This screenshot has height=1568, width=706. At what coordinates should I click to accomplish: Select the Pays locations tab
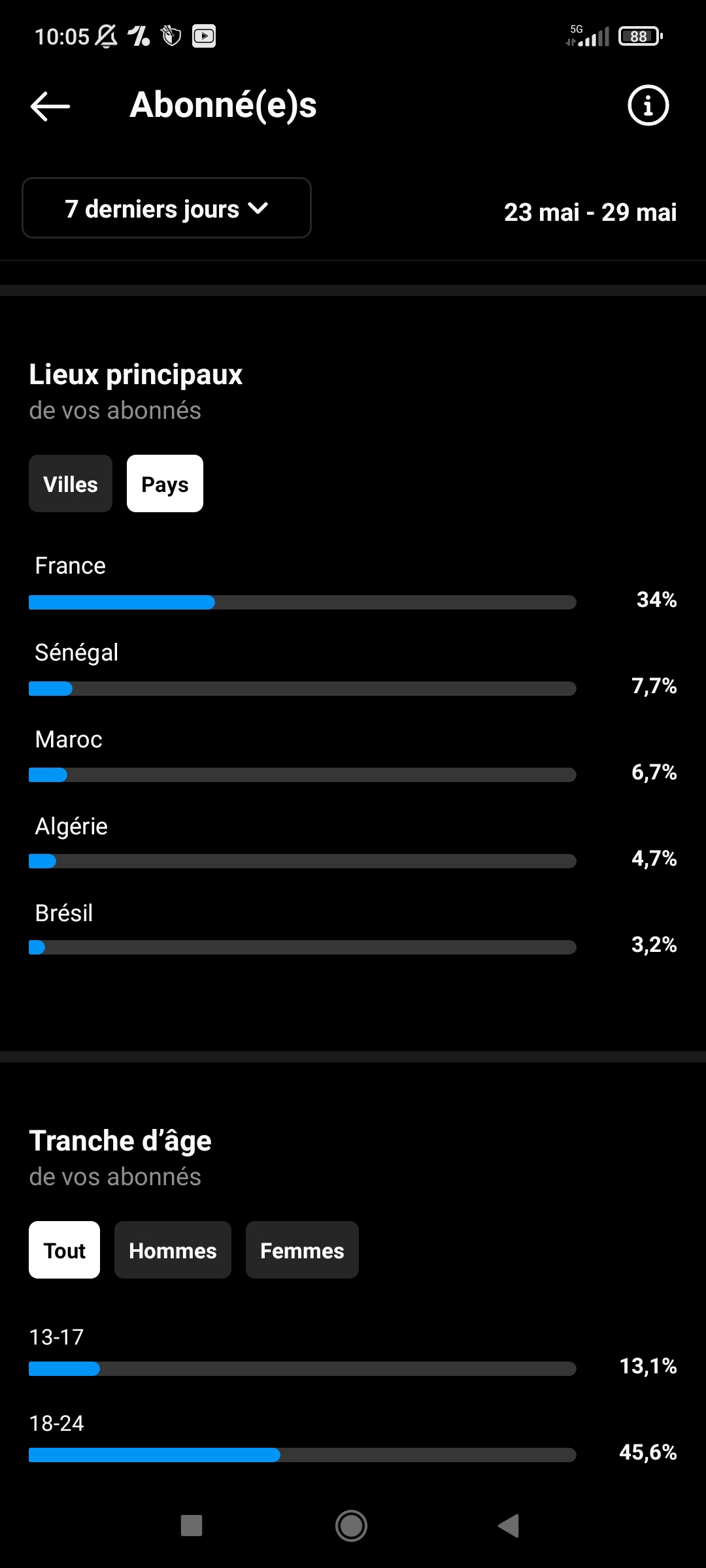tap(165, 483)
